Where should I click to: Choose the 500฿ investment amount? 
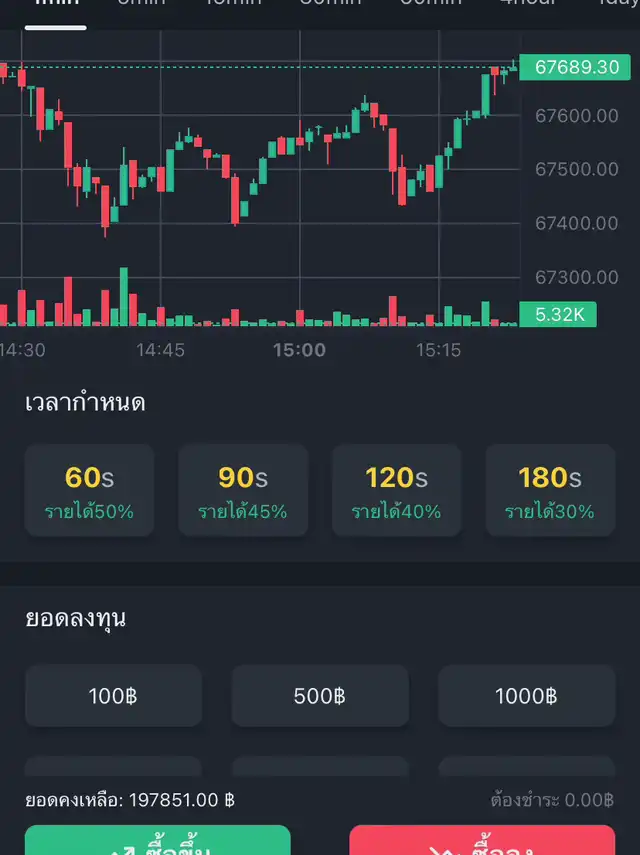click(x=320, y=696)
